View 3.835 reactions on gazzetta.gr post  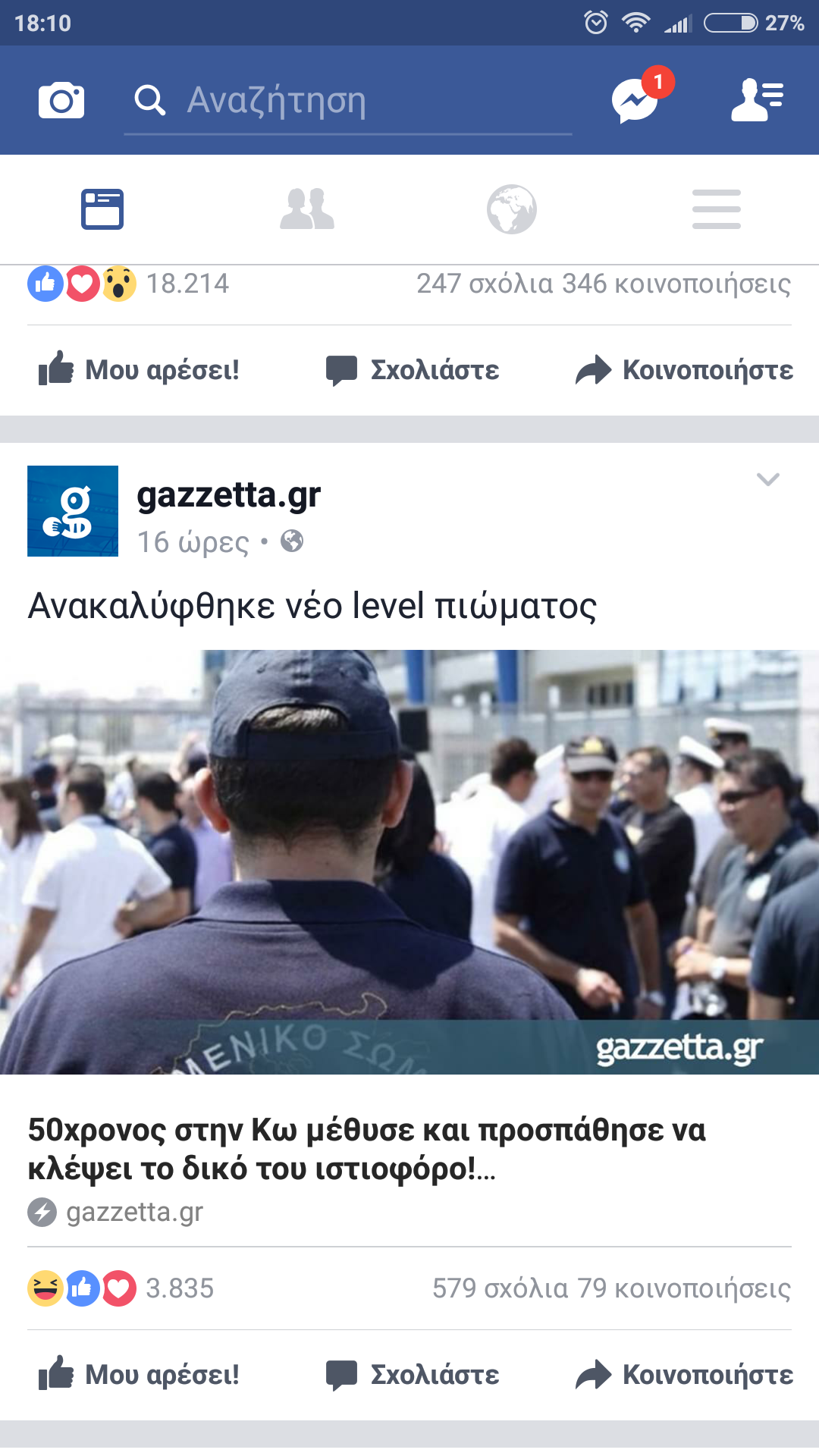click(121, 1288)
